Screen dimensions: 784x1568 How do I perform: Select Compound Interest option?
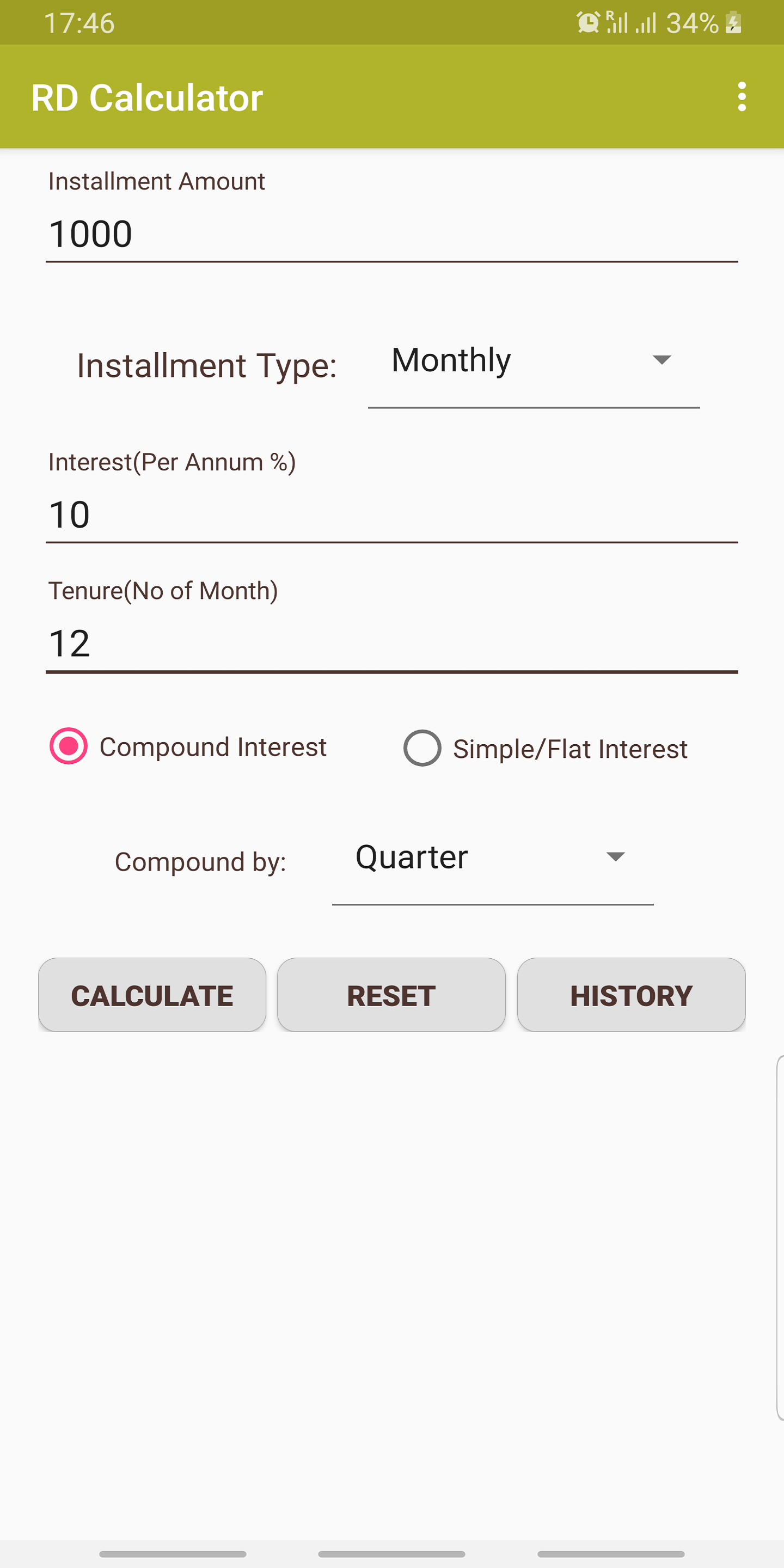[x=188, y=746]
